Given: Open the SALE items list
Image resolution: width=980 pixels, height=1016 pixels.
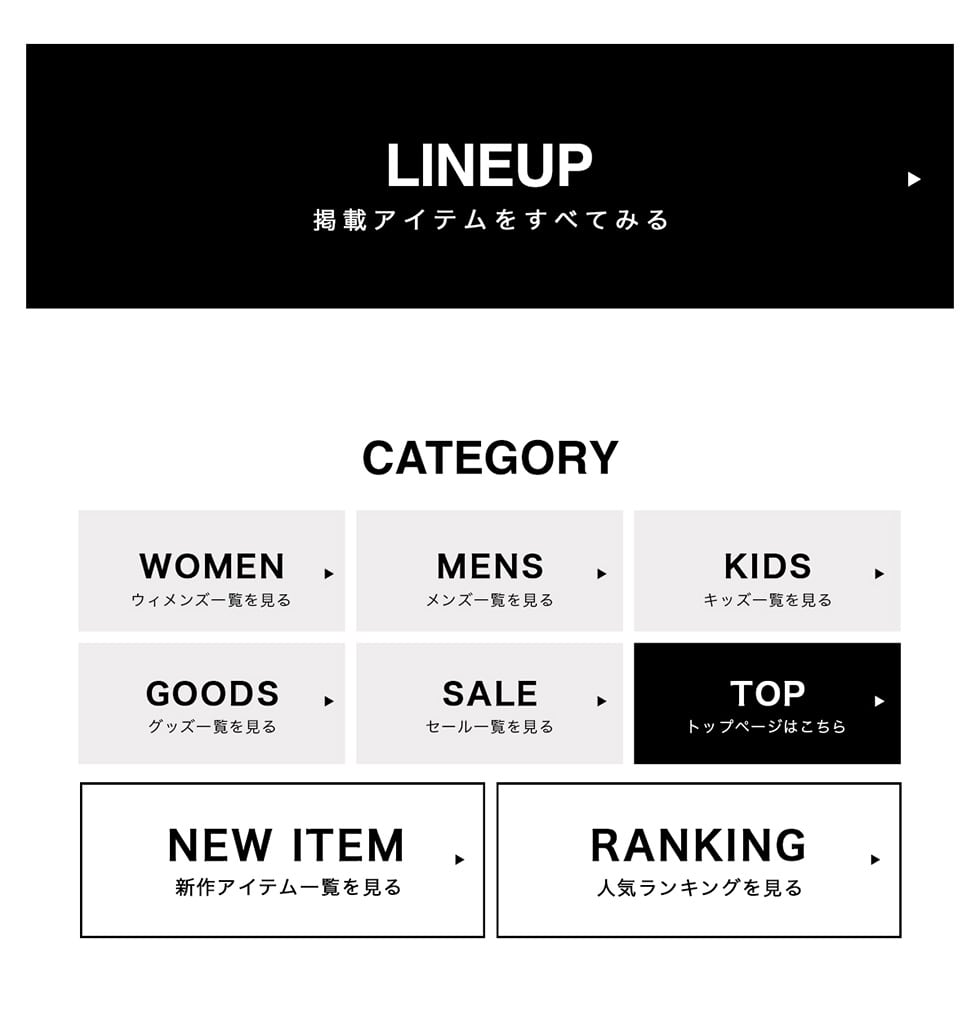Looking at the screenshot, I should 489,703.
